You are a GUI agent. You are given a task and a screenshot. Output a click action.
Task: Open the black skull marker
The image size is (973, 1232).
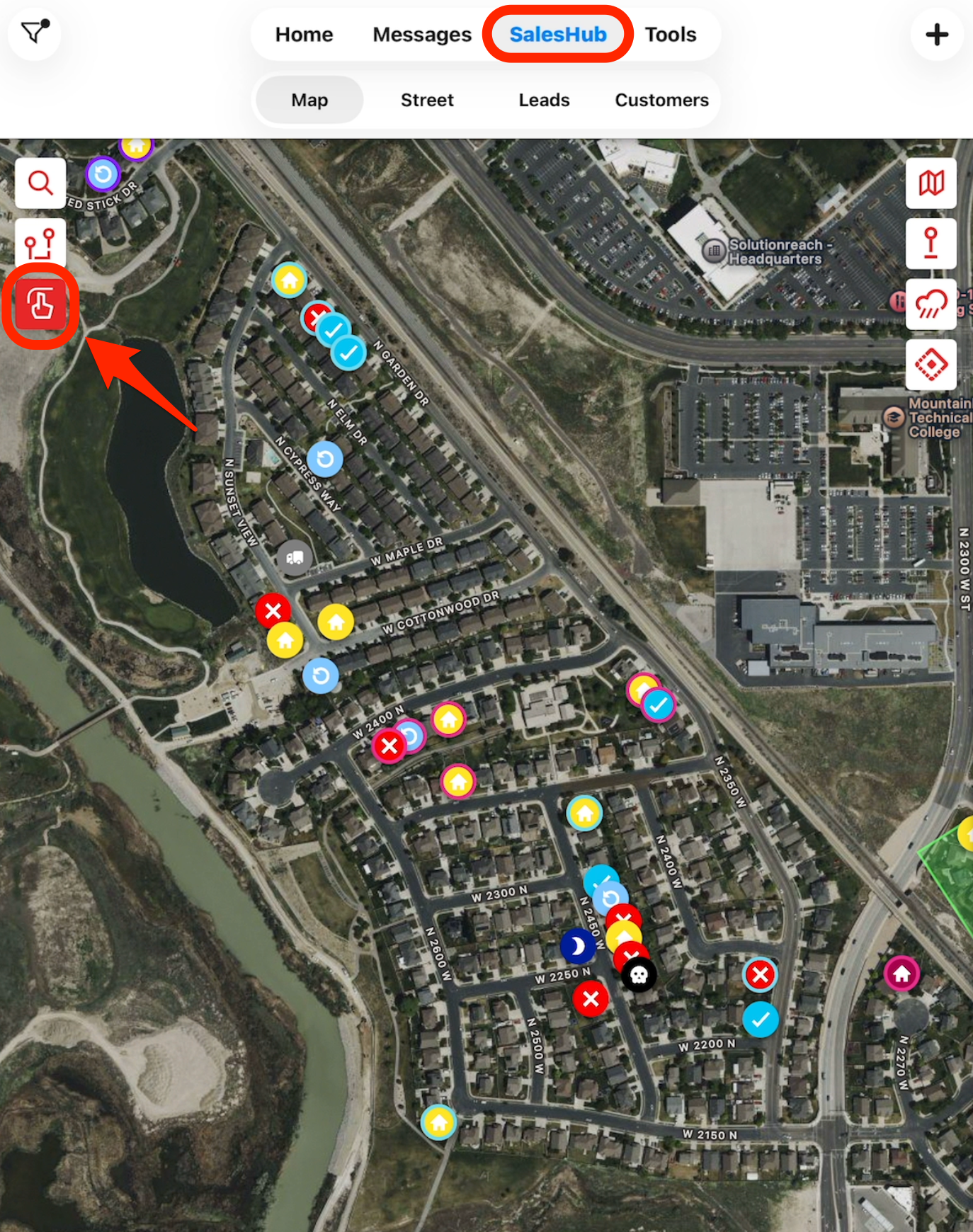(x=639, y=976)
